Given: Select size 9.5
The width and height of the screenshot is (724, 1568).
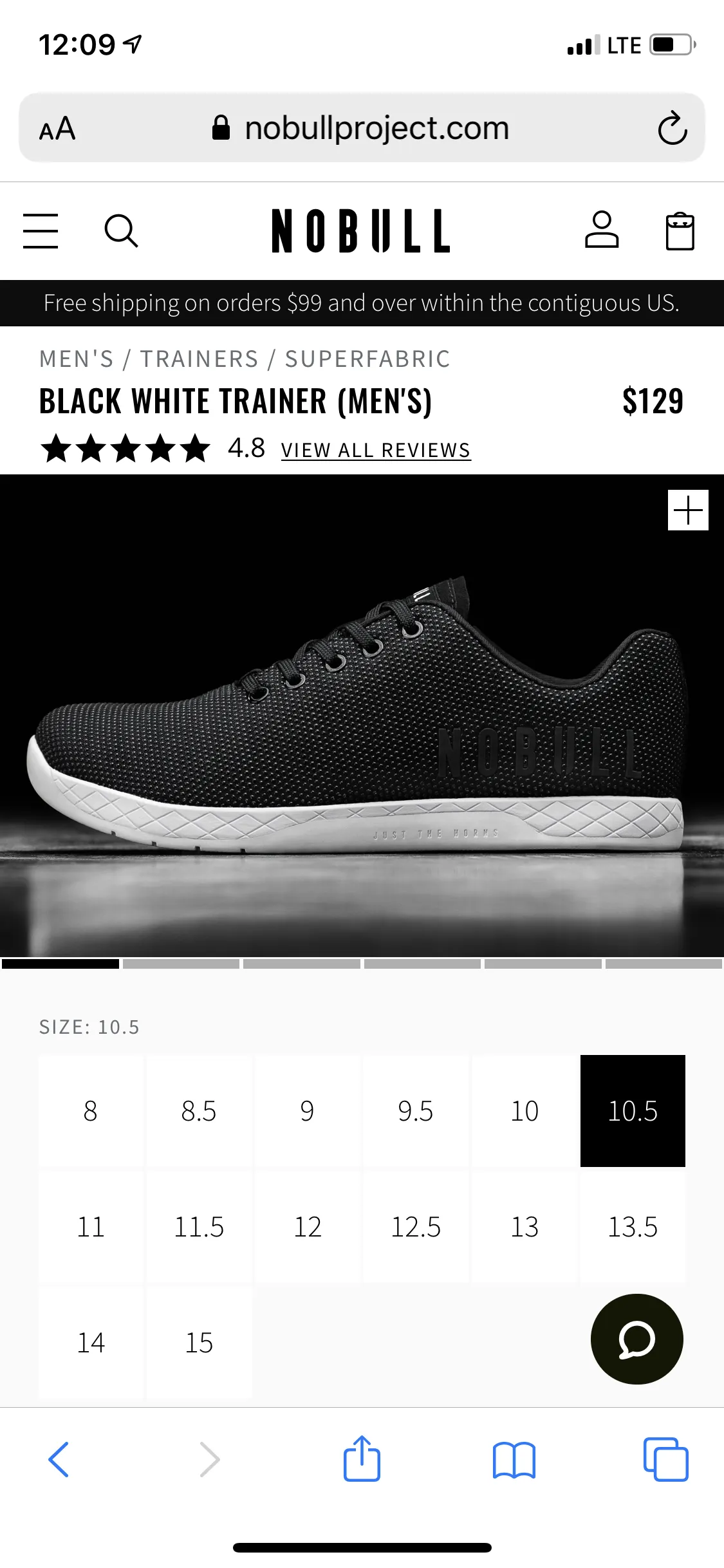Looking at the screenshot, I should click(x=416, y=1111).
